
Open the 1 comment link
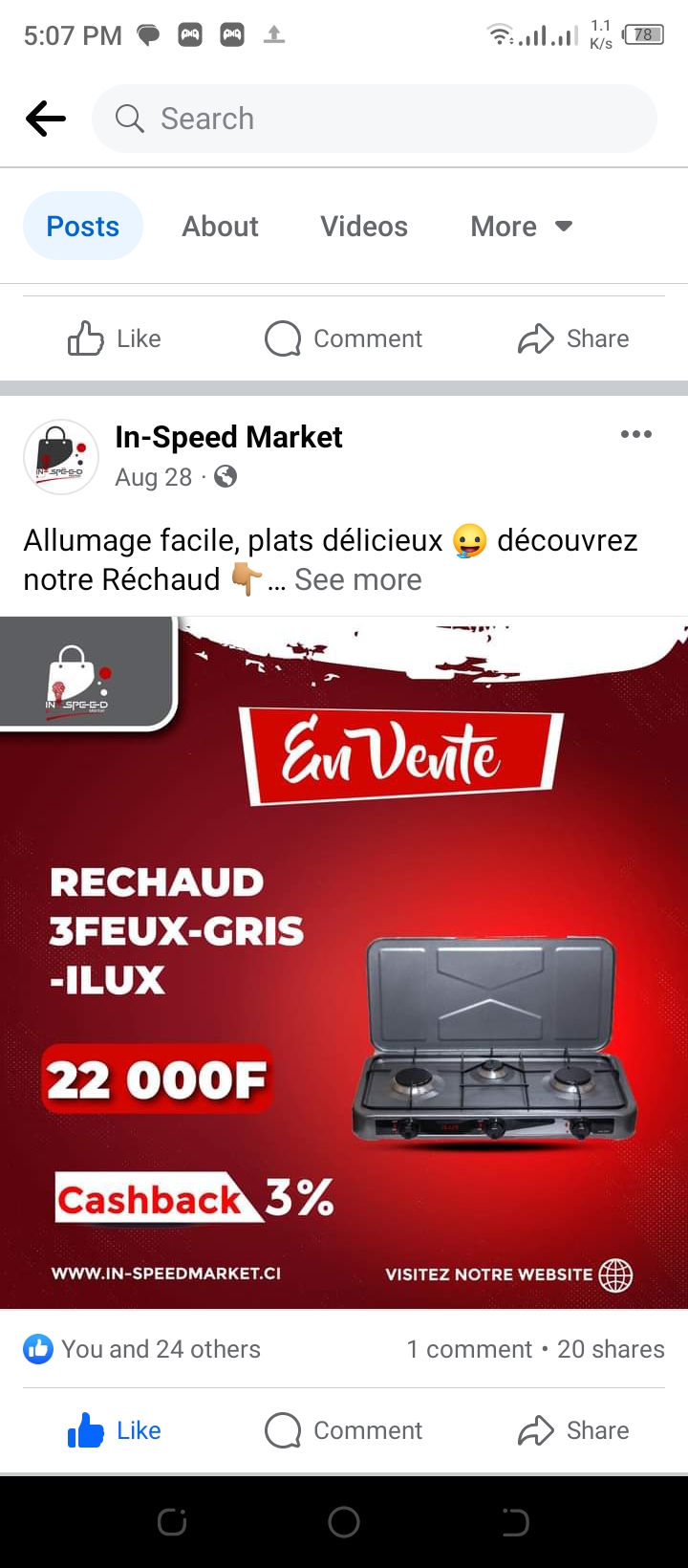[469, 1349]
